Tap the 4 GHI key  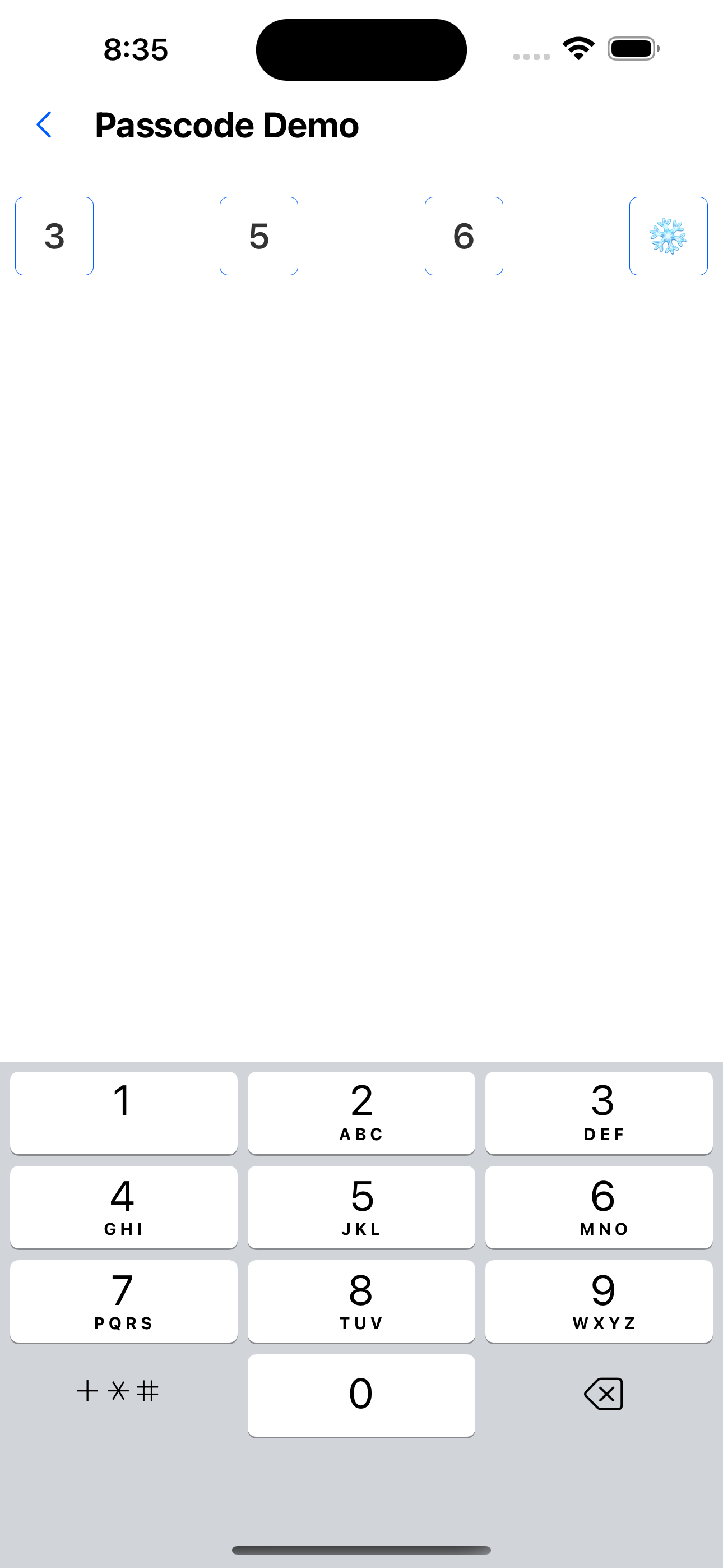tap(123, 1207)
